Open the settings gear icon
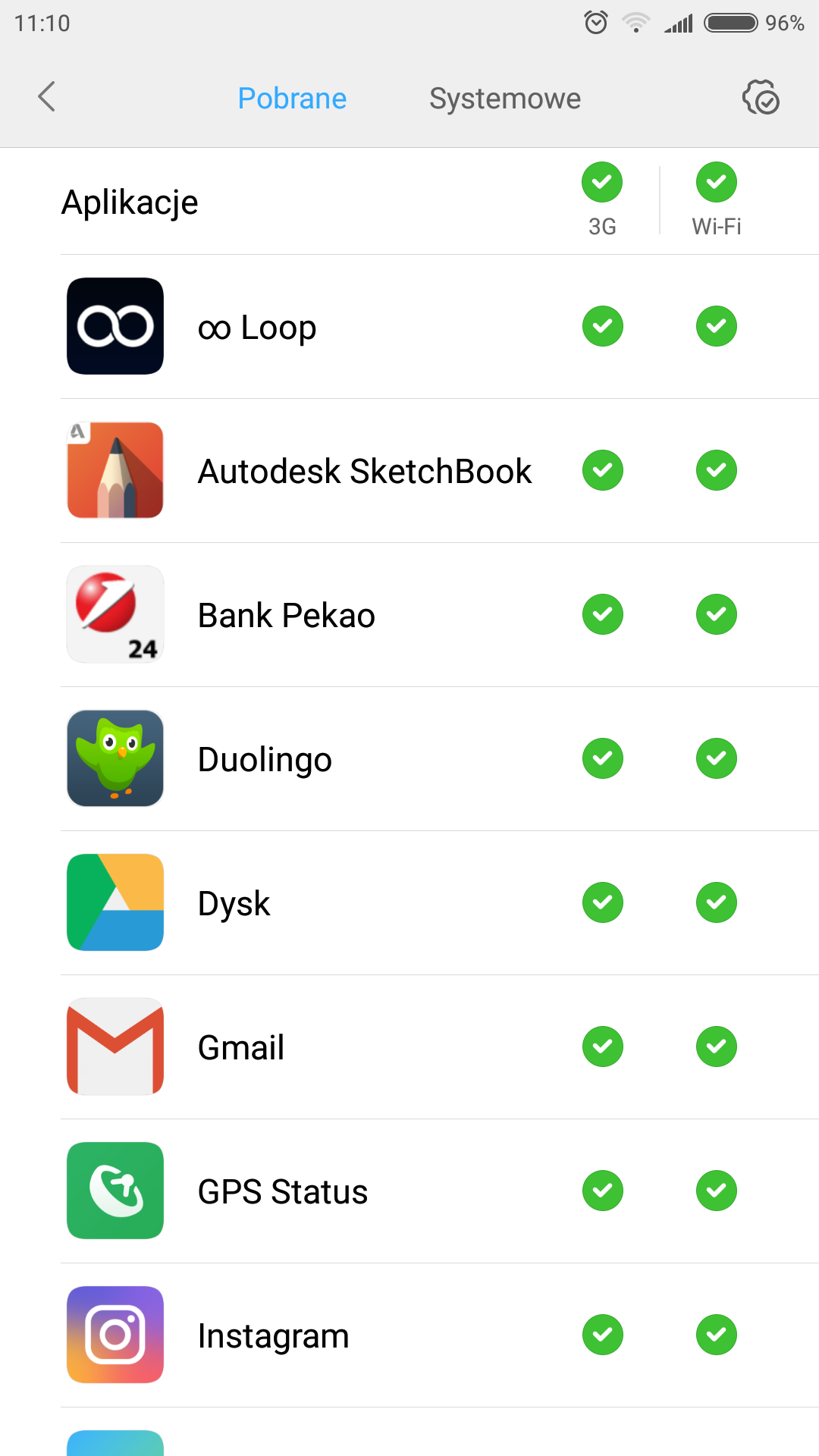This screenshot has width=819, height=1456. click(761, 98)
